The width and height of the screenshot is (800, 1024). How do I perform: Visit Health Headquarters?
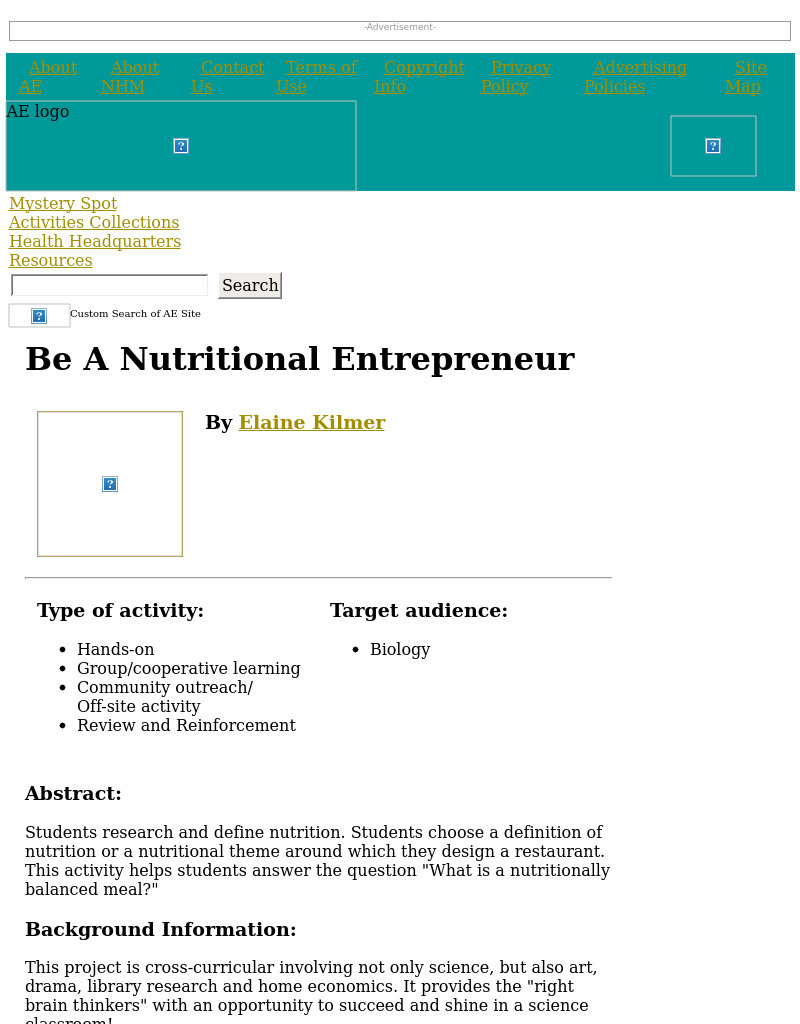click(94, 241)
